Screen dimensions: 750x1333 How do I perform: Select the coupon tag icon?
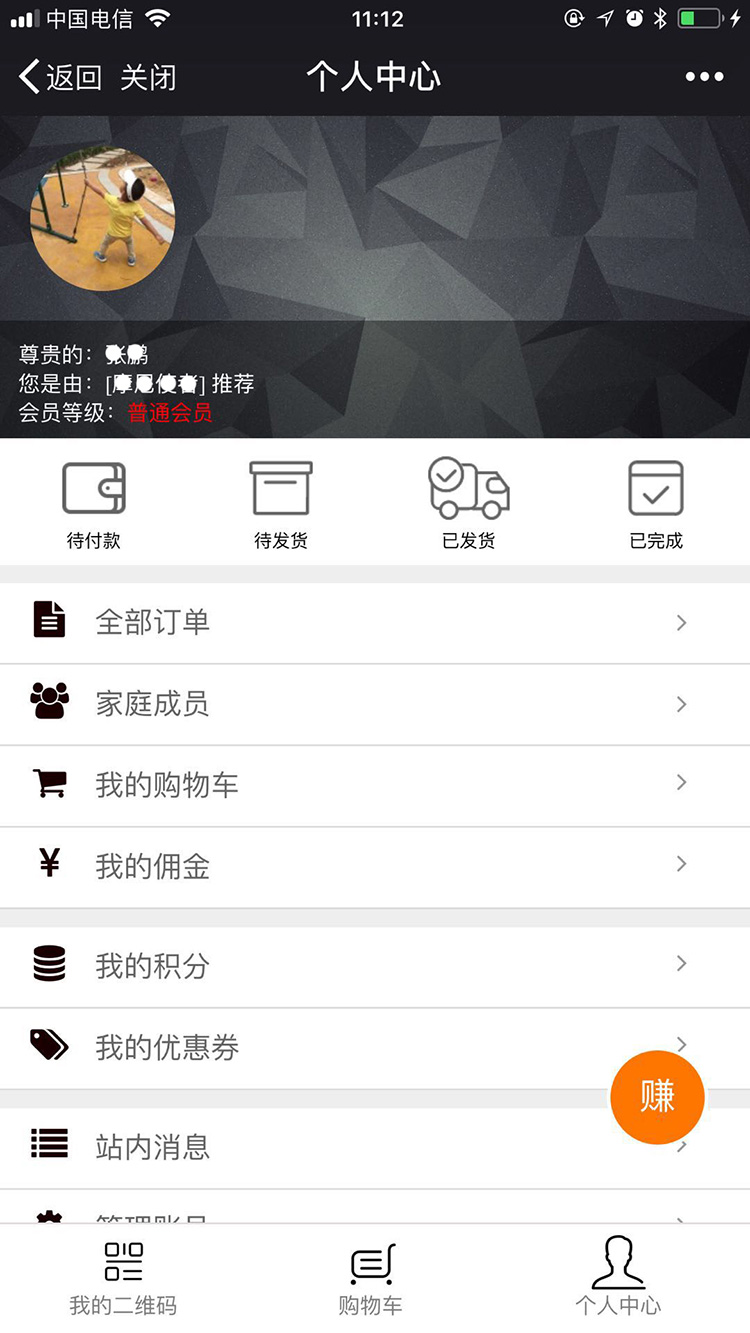click(x=49, y=1046)
